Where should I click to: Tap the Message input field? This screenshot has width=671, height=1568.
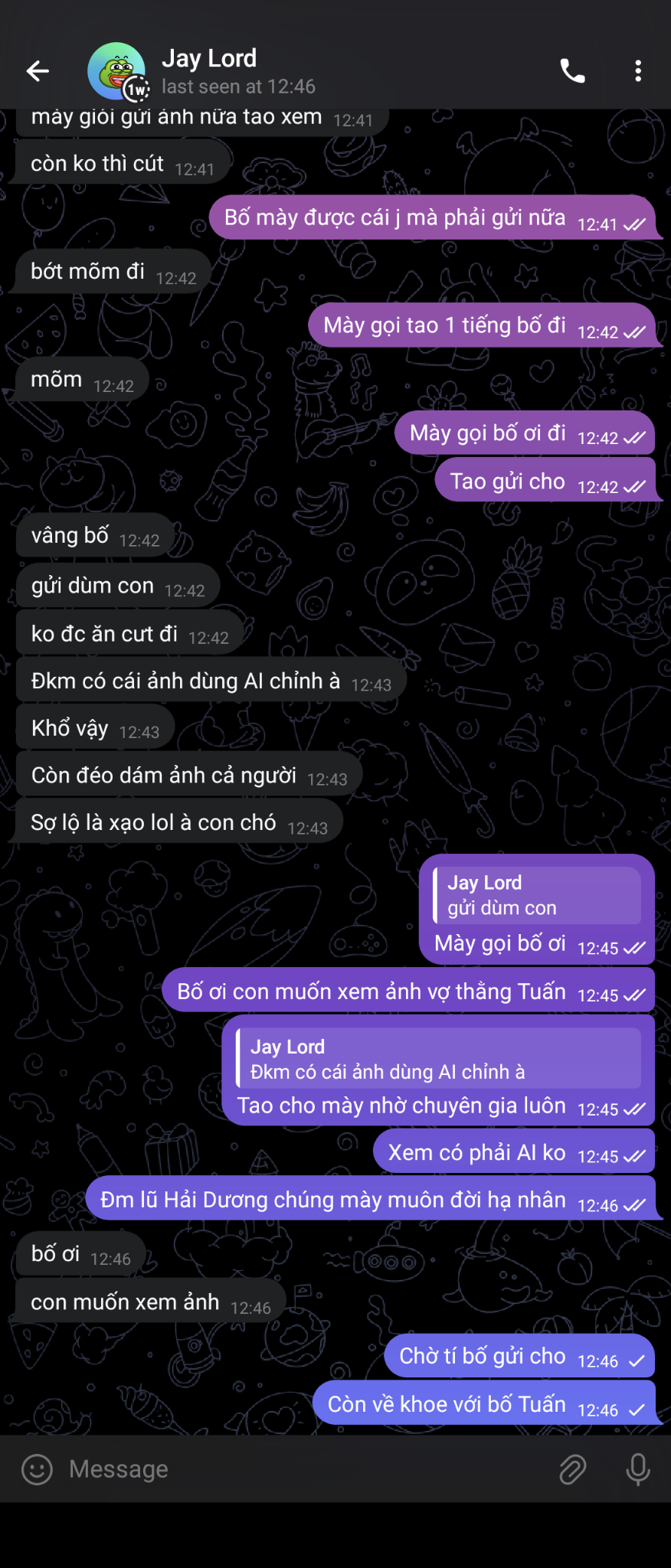306,1469
